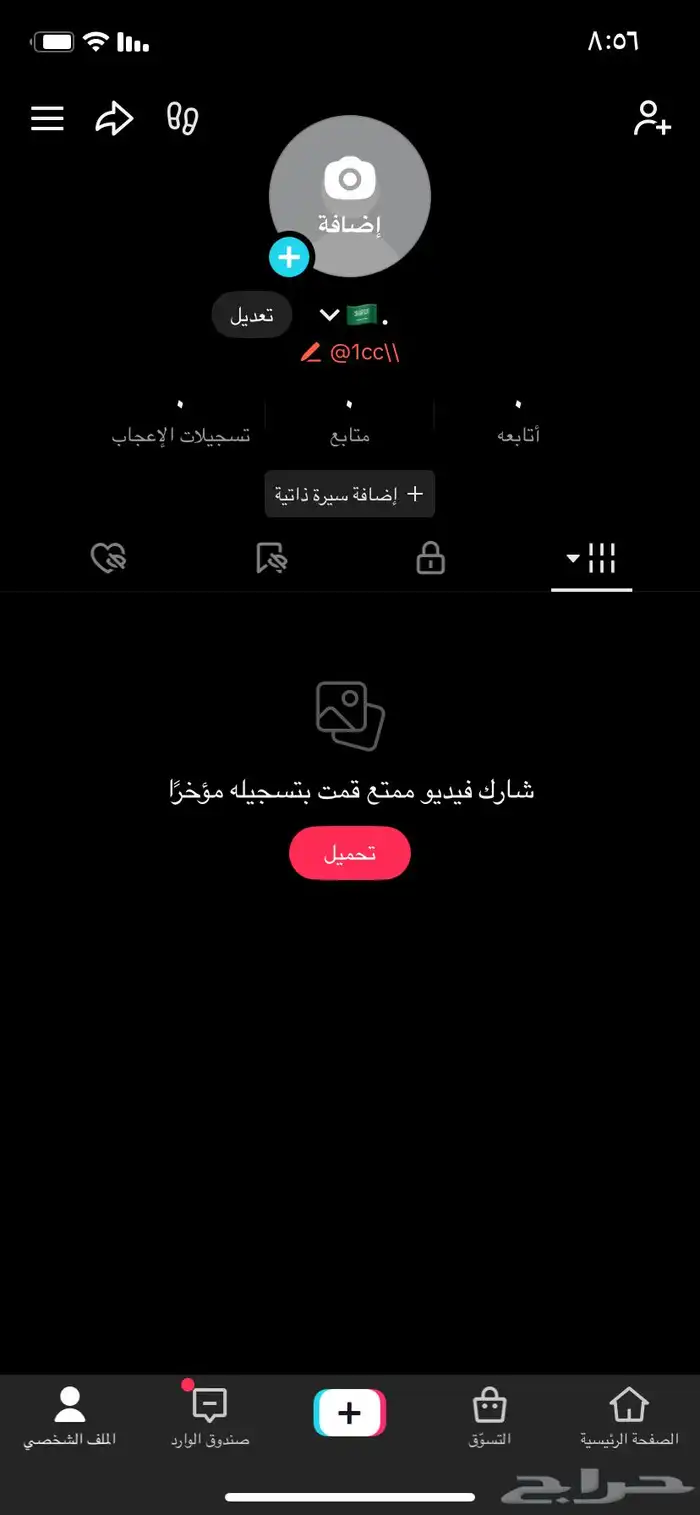700x1515 pixels.
Task: Tap the تعديل edit button
Action: (251, 316)
